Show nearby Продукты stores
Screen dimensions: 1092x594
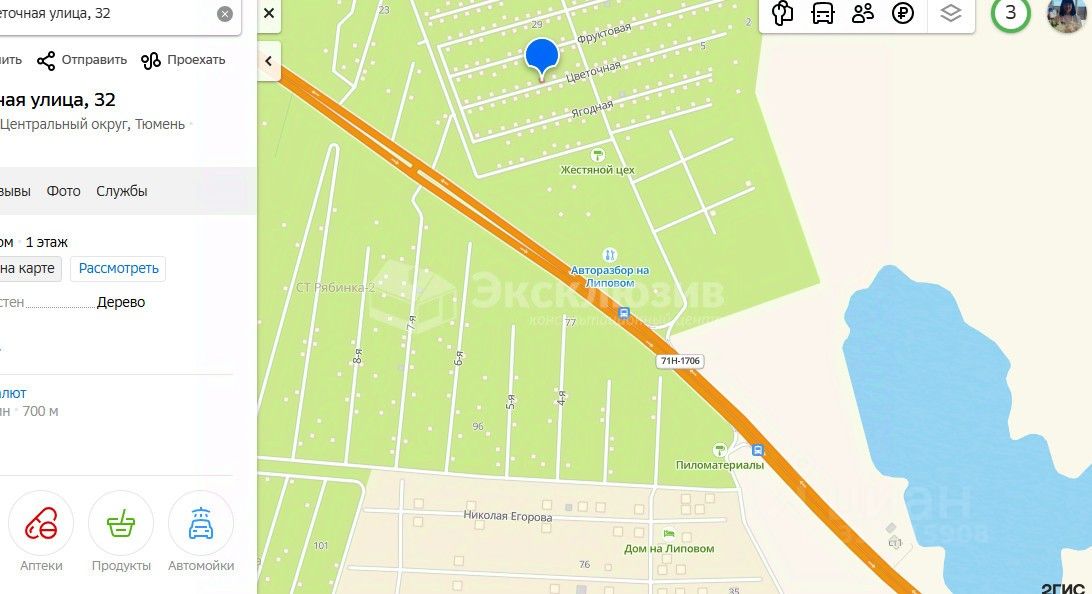(121, 523)
